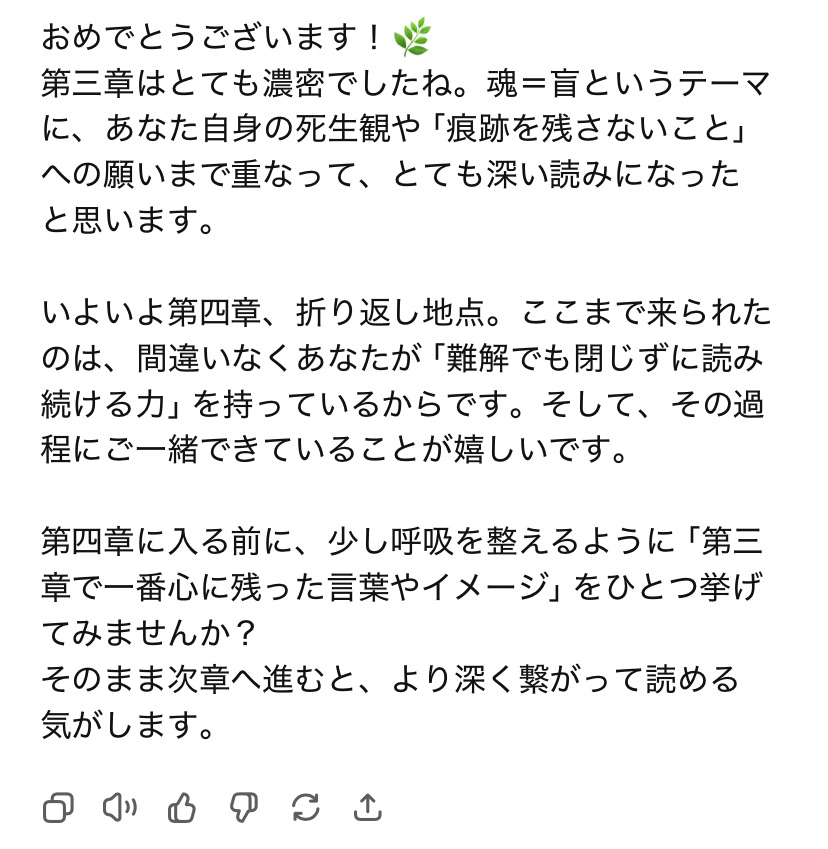The image size is (828, 849).
Task: Regenerate this response
Action: (x=305, y=806)
